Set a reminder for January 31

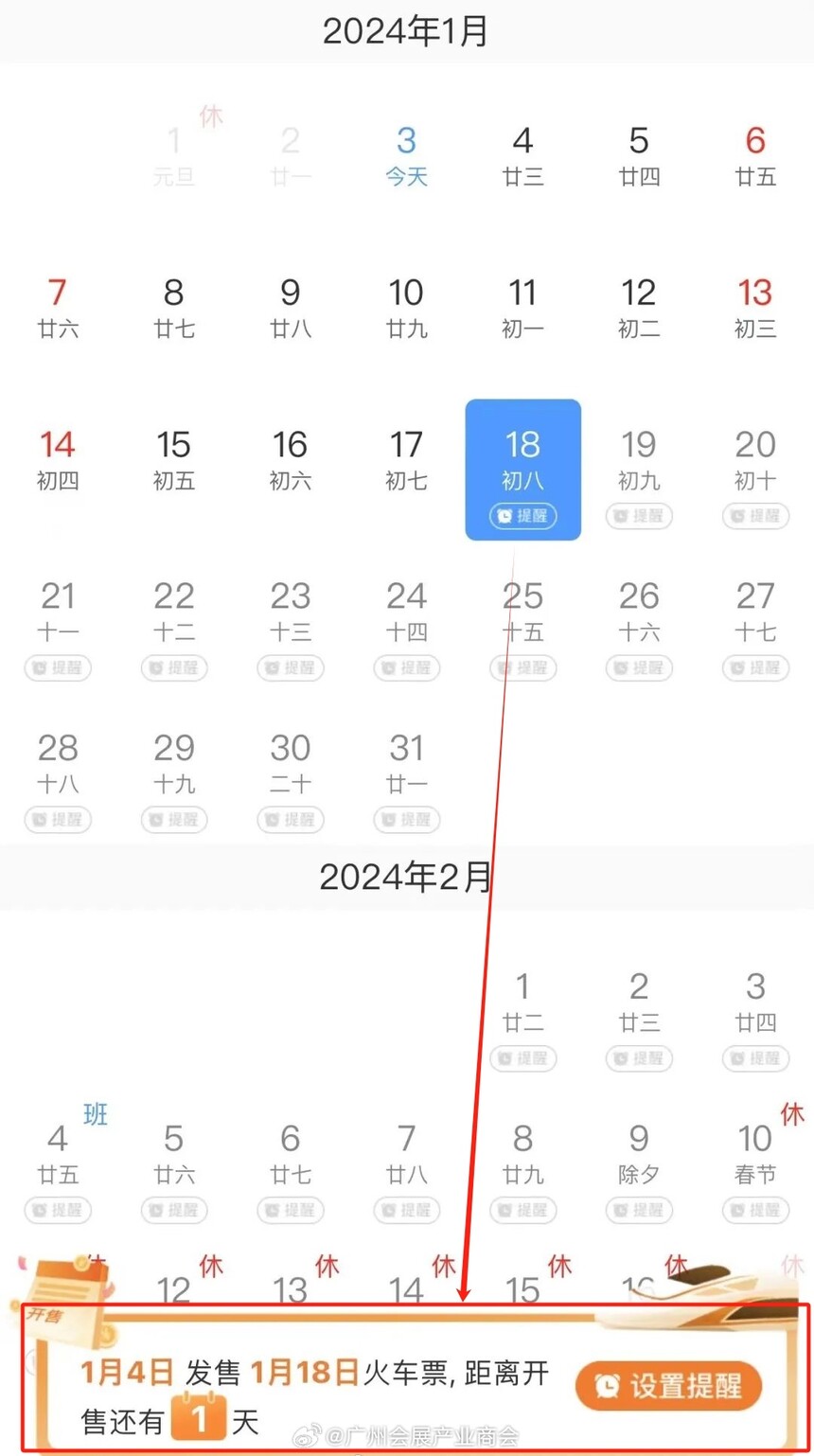[406, 819]
